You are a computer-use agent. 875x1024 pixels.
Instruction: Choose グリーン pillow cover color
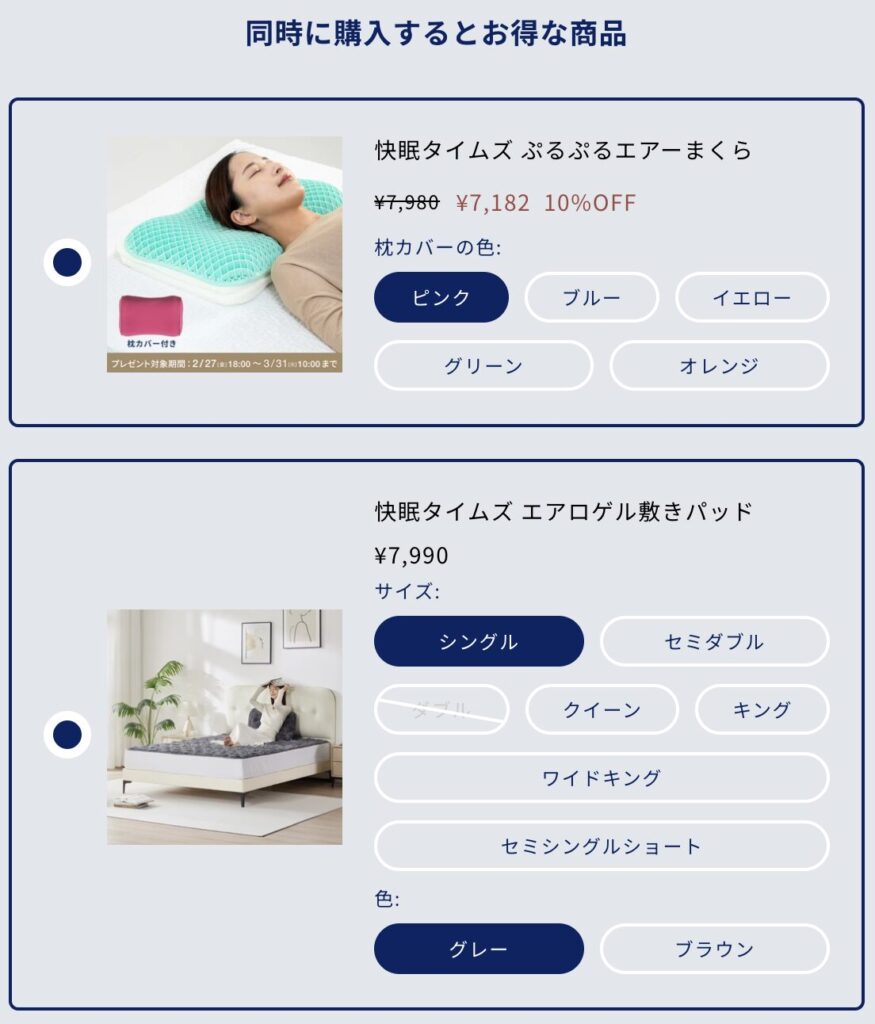click(483, 366)
